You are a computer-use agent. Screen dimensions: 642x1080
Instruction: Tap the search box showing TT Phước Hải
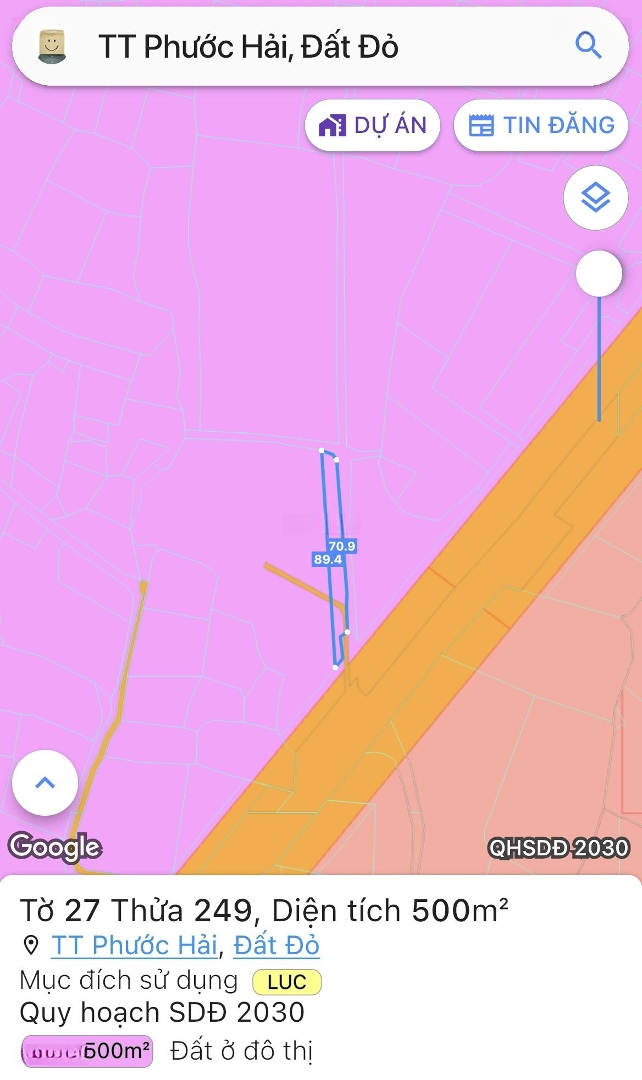pyautogui.click(x=320, y=47)
